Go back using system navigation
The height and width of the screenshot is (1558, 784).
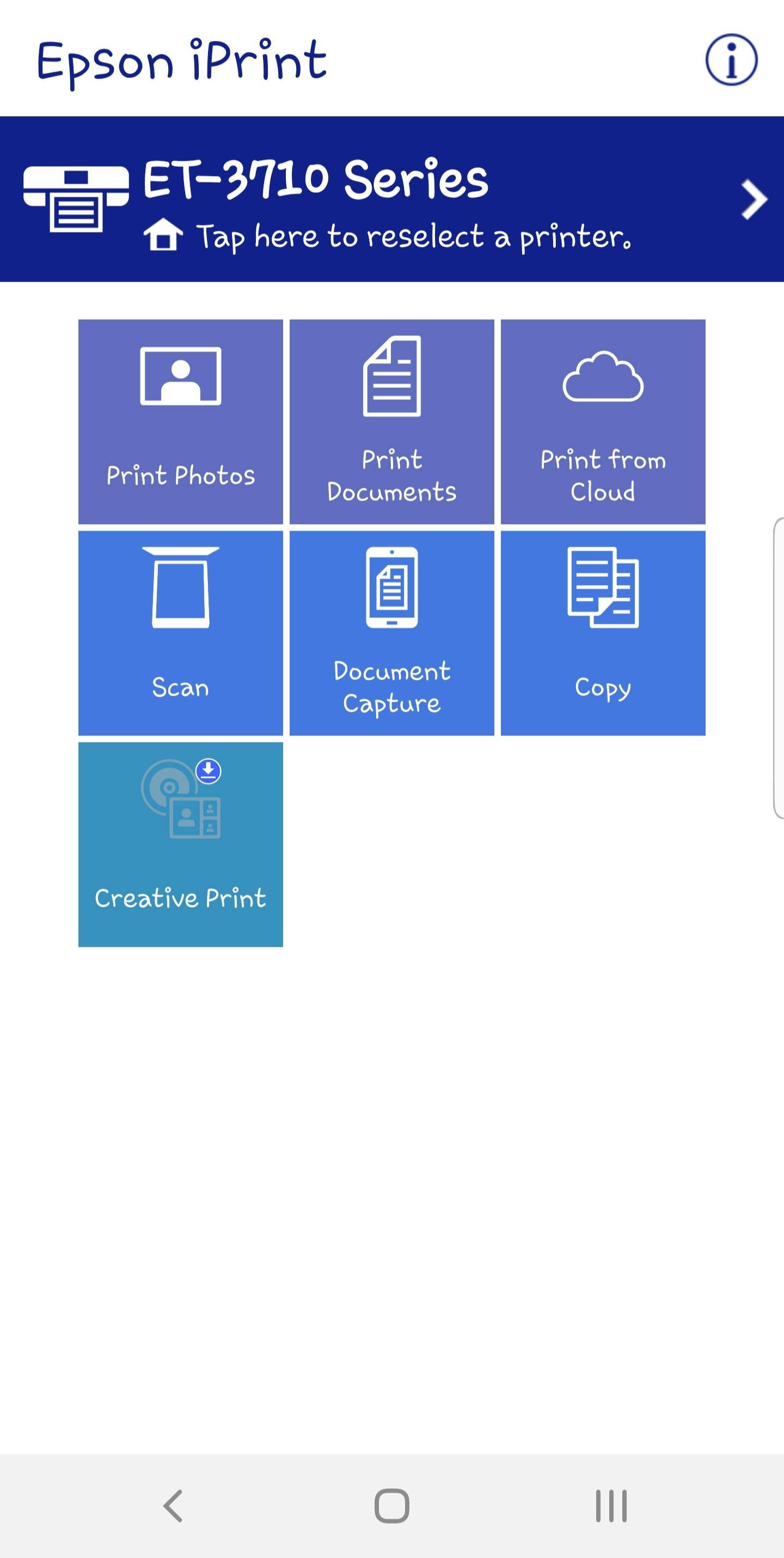(173, 1505)
